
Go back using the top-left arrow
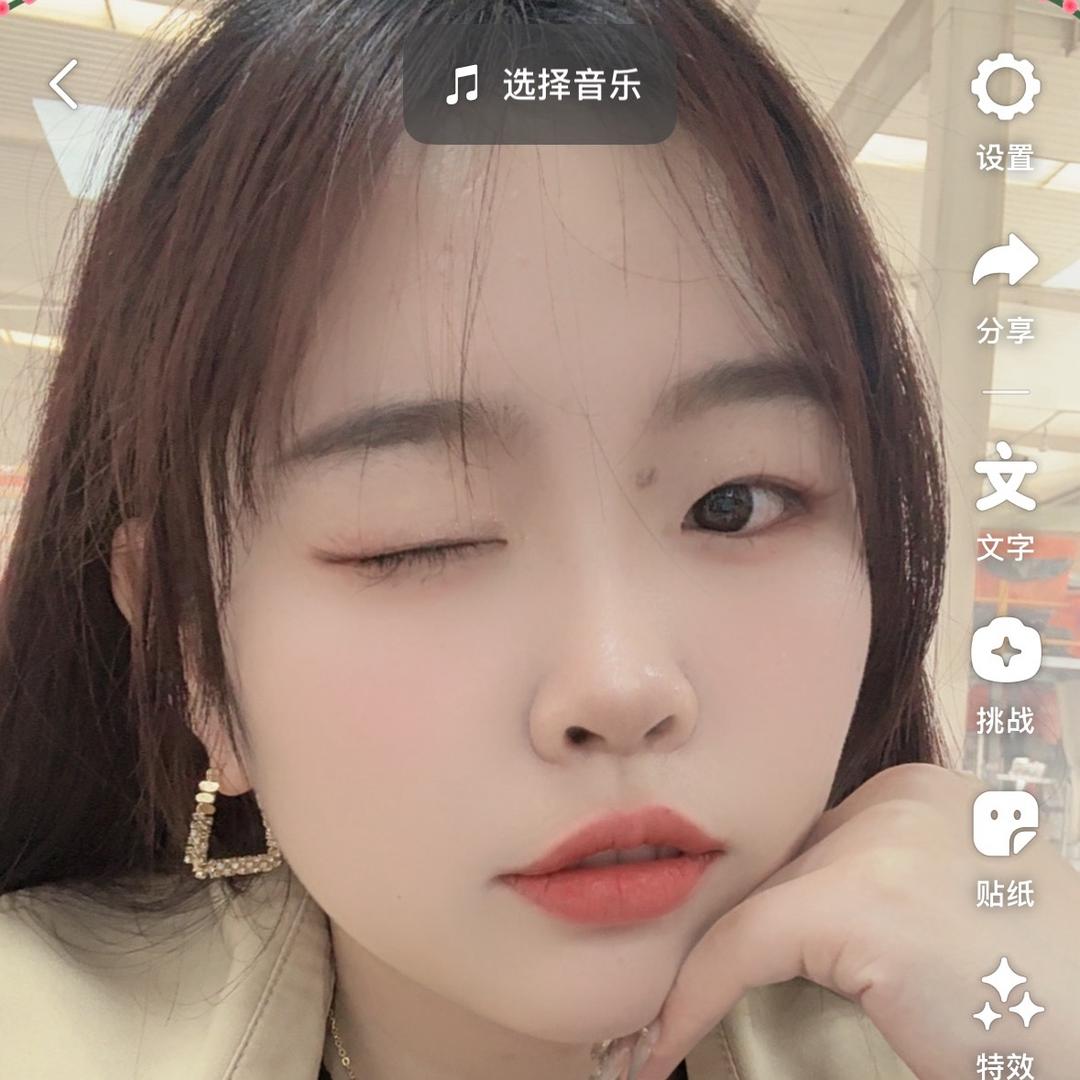coord(64,84)
